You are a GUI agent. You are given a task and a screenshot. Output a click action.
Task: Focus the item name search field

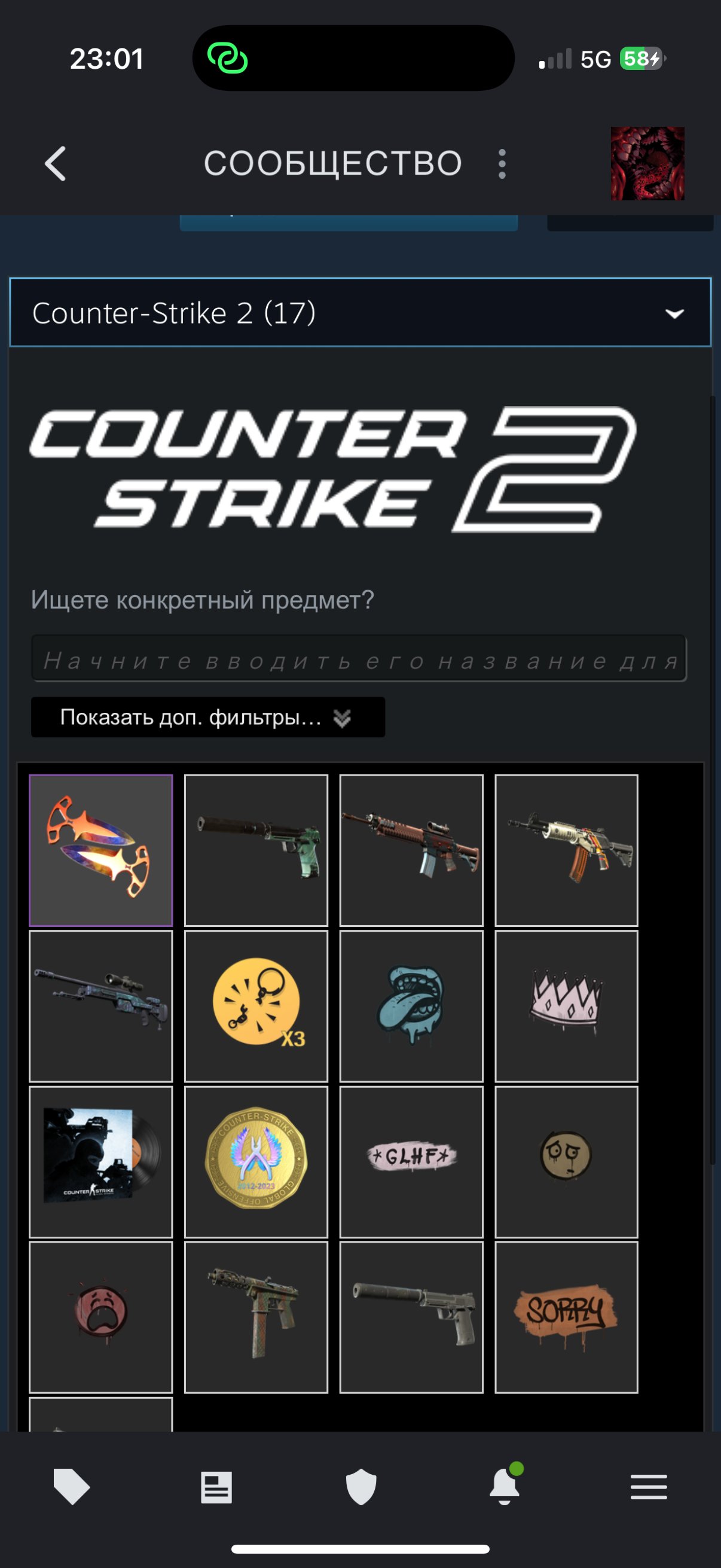(359, 658)
